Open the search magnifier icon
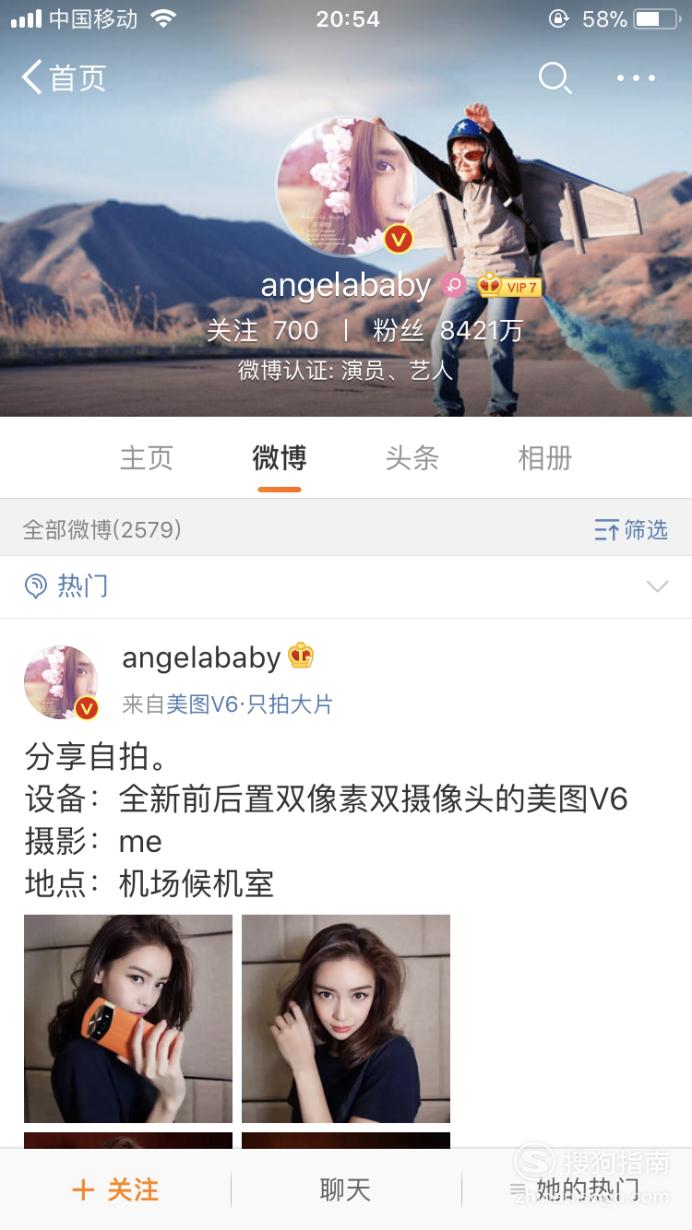Image resolution: width=692 pixels, height=1230 pixels. tap(555, 77)
